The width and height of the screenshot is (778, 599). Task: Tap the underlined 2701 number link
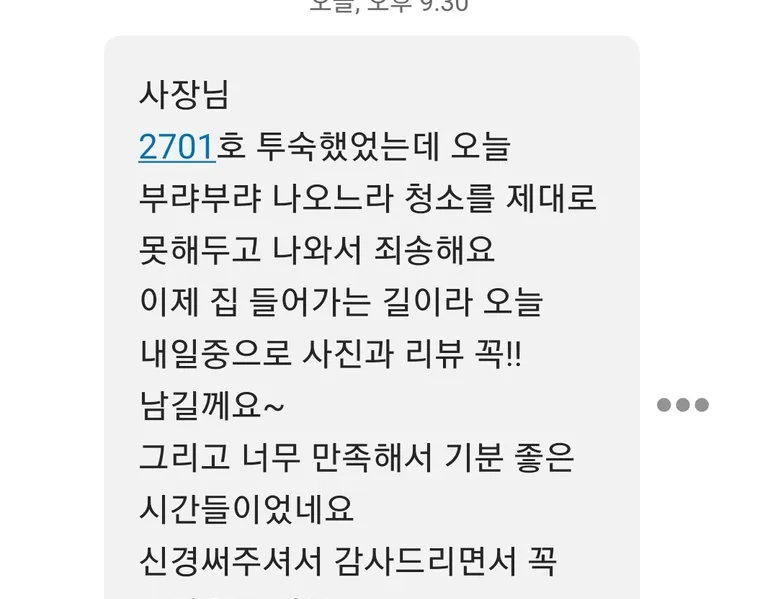(177, 148)
